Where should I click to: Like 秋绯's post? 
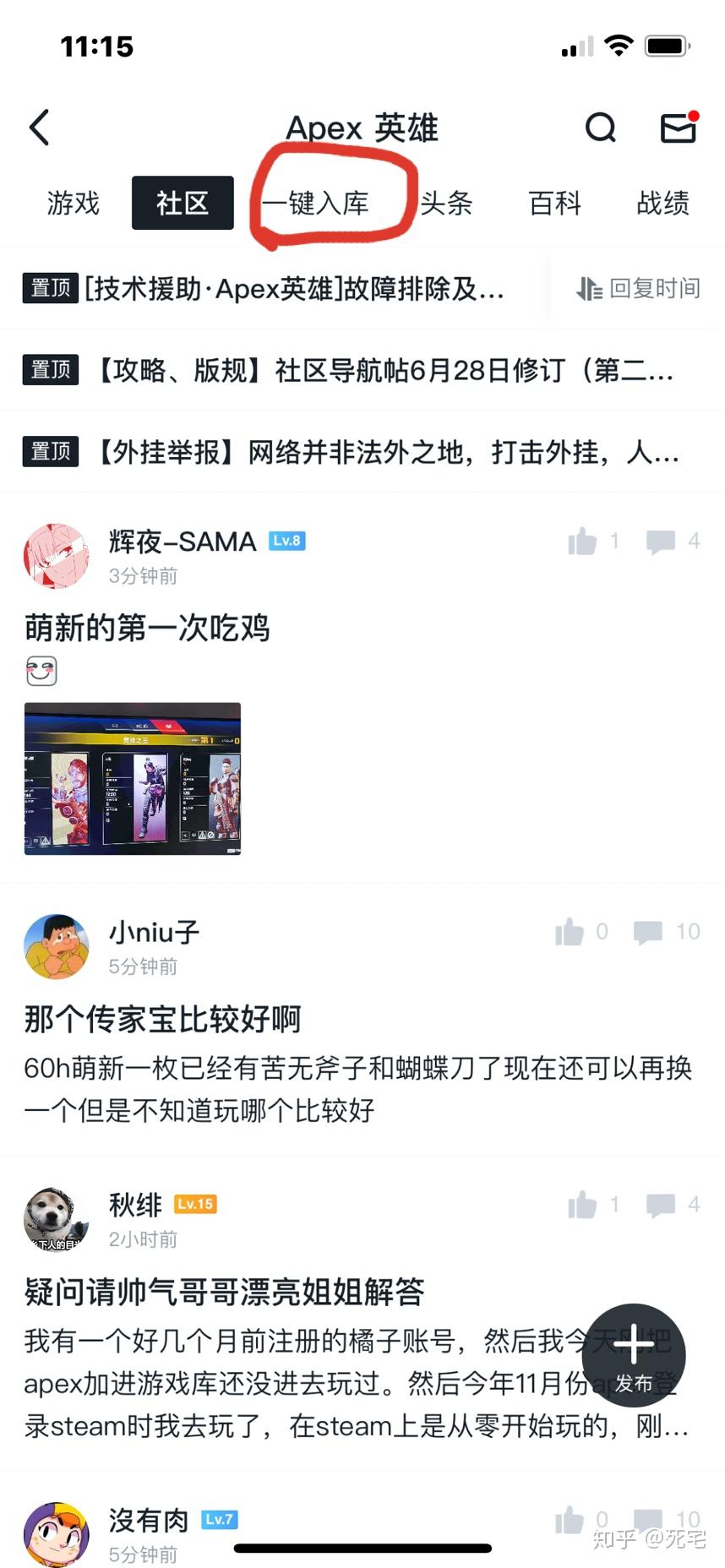pyautogui.click(x=583, y=1206)
